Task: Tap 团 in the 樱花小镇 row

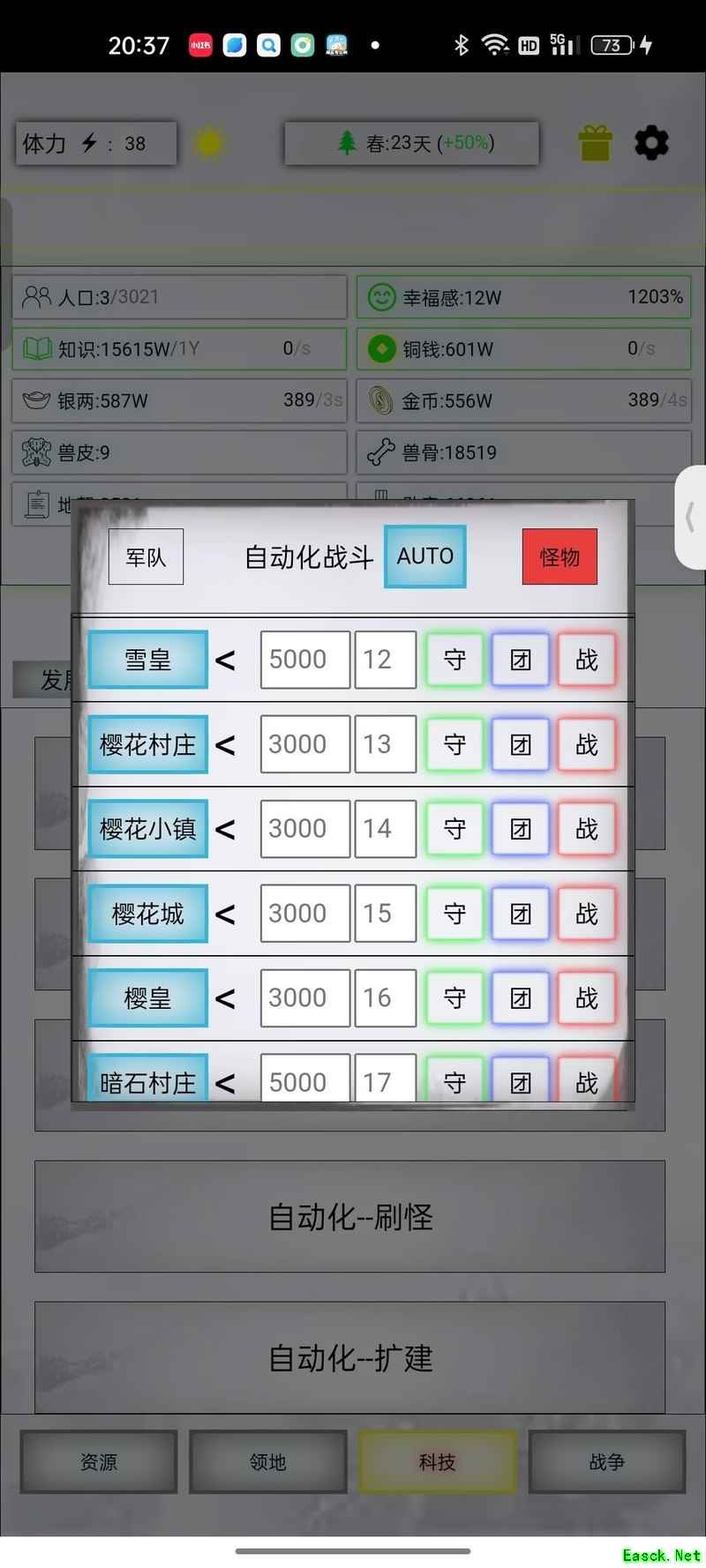Action: [521, 829]
